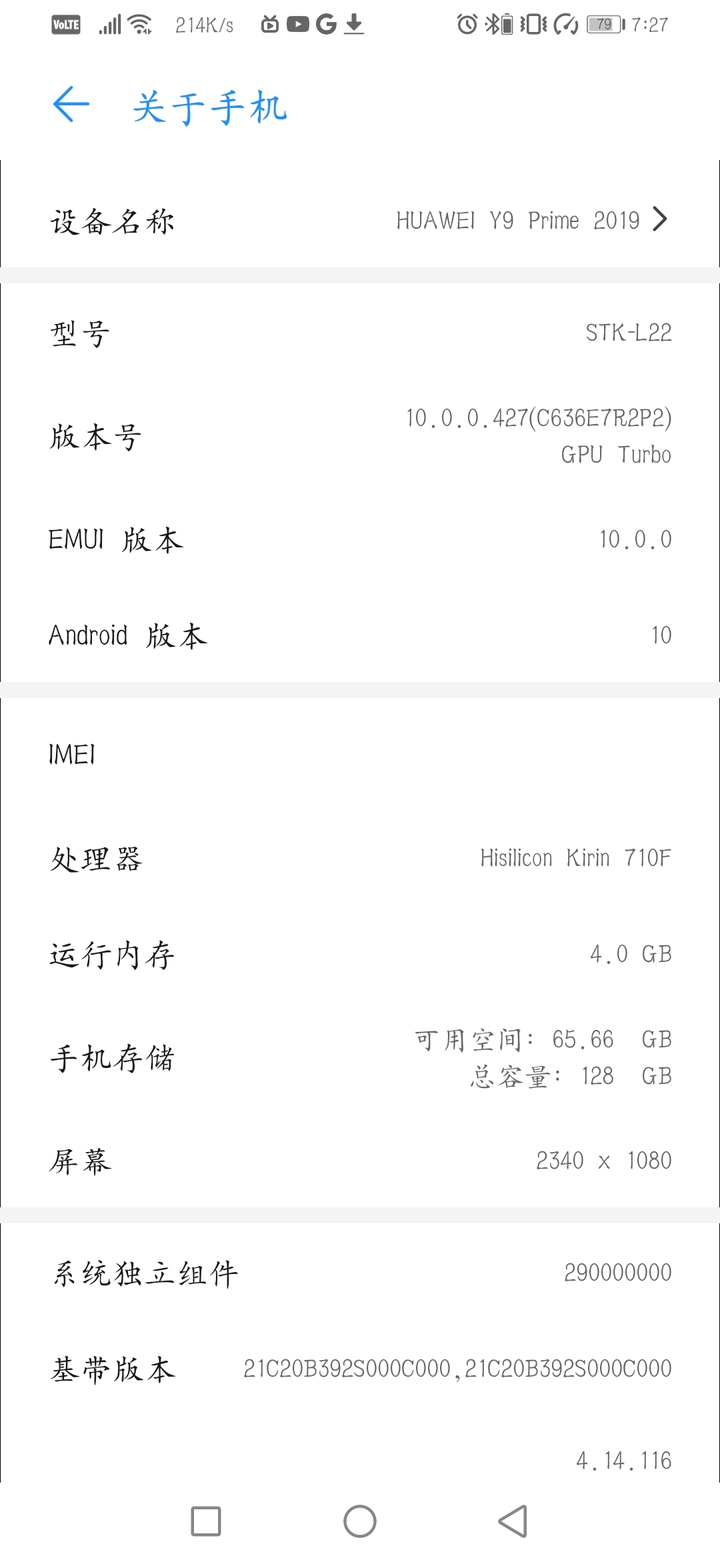Tap the Android 版本 row showing 10
Viewport: 720px width, 1560px height.
[x=360, y=634]
